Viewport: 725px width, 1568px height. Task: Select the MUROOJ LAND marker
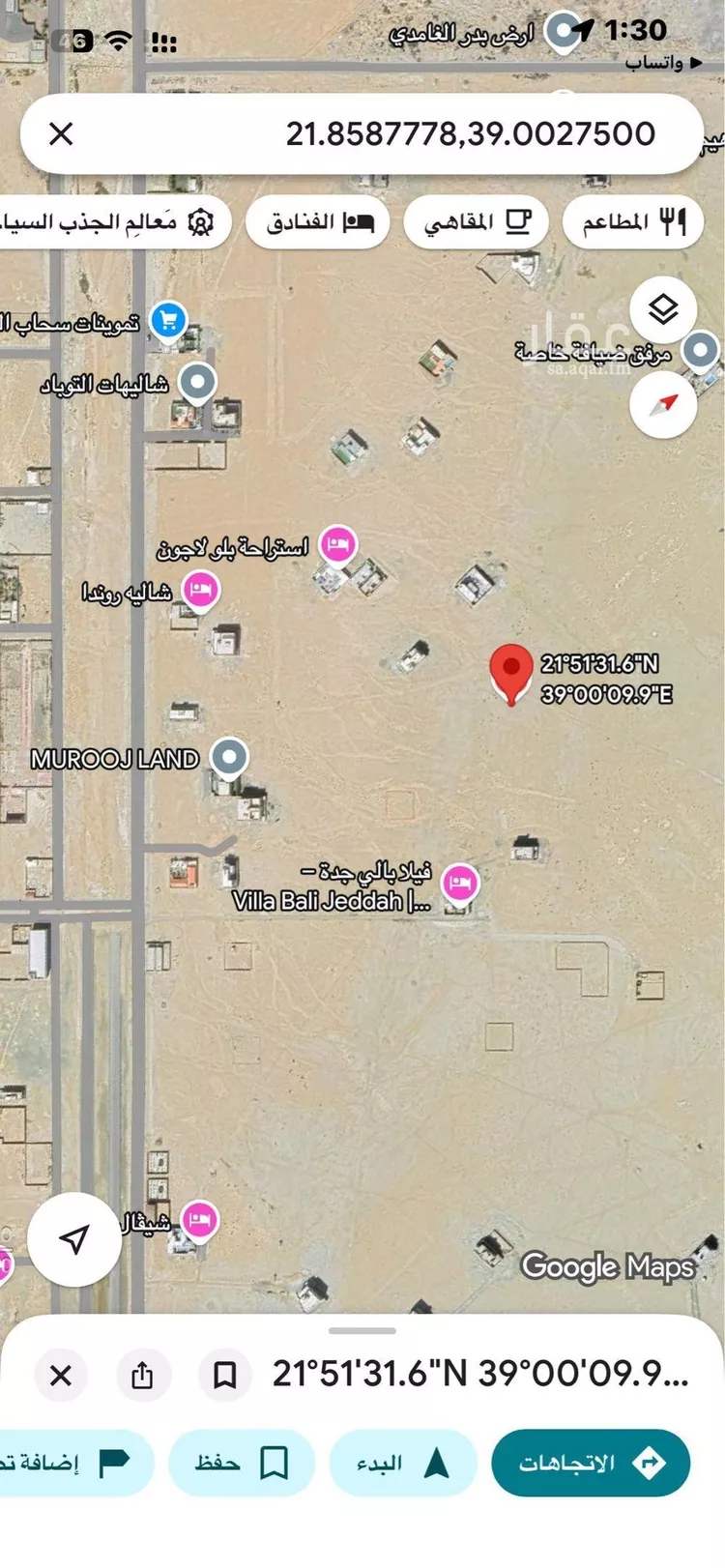(229, 758)
